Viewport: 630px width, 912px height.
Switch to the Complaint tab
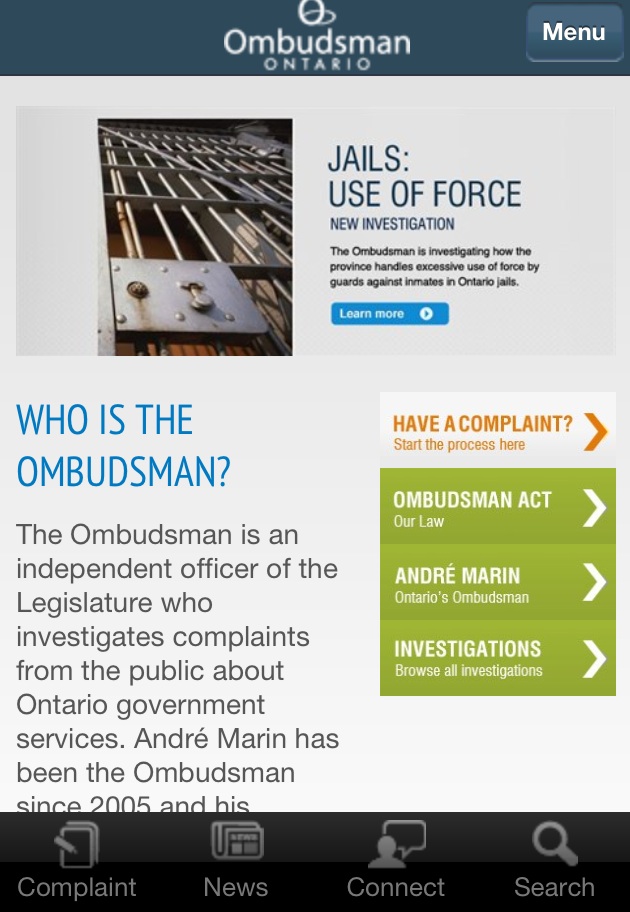pyautogui.click(x=77, y=862)
